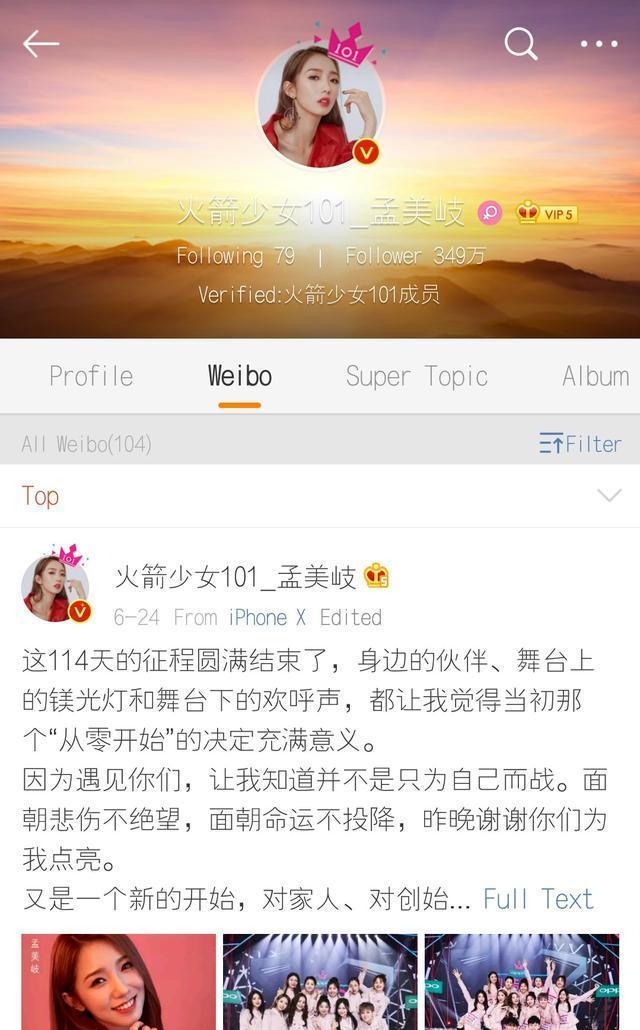View the large profile avatar
Screen dimensions: 640x1030
(320, 104)
